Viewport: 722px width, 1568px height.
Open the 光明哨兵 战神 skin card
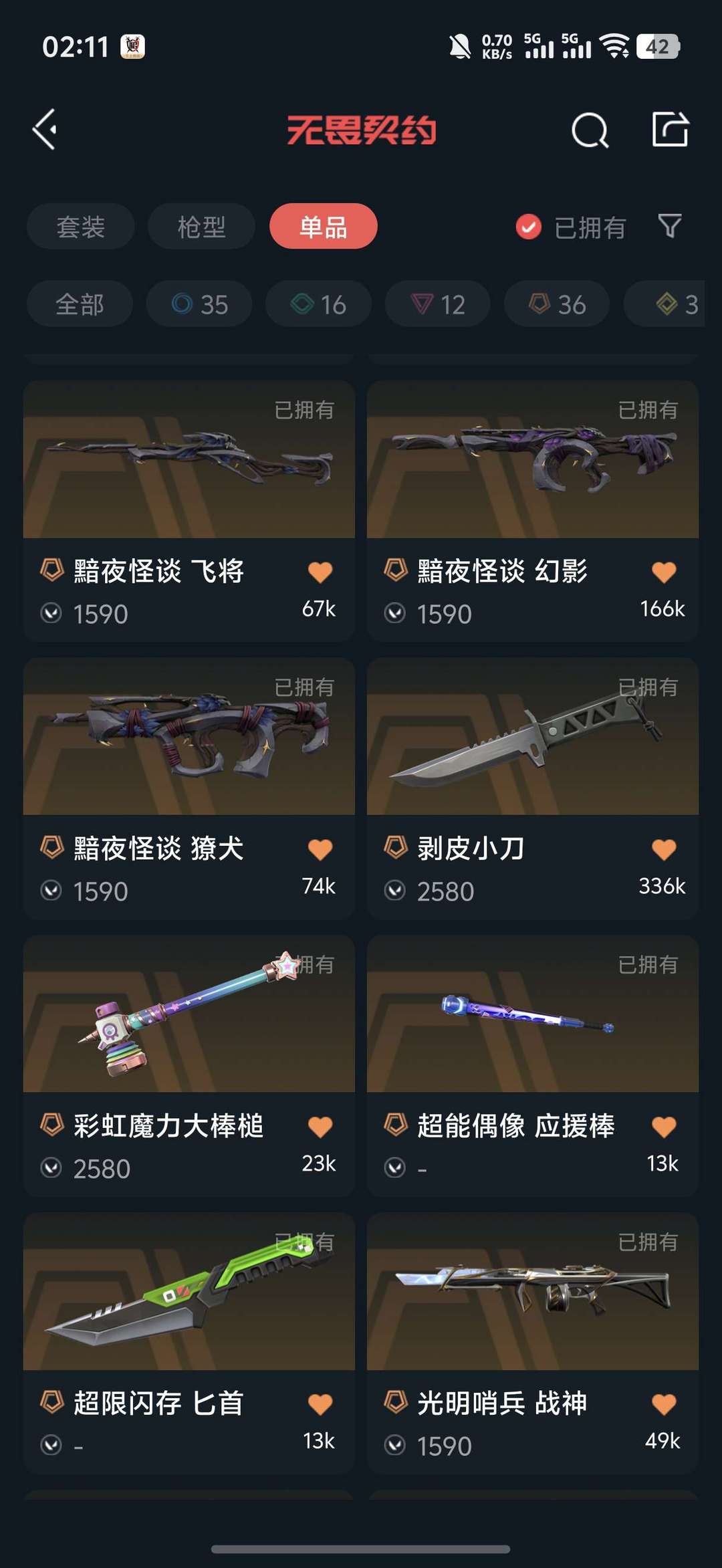533,1343
